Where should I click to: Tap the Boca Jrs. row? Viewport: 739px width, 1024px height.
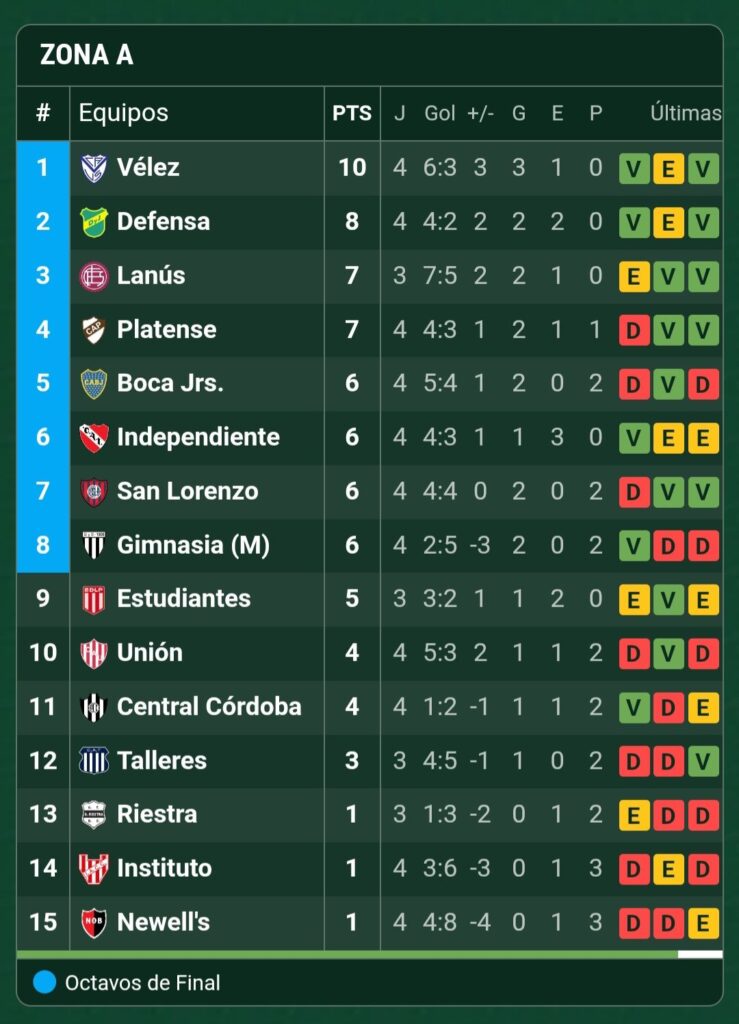pyautogui.click(x=170, y=383)
